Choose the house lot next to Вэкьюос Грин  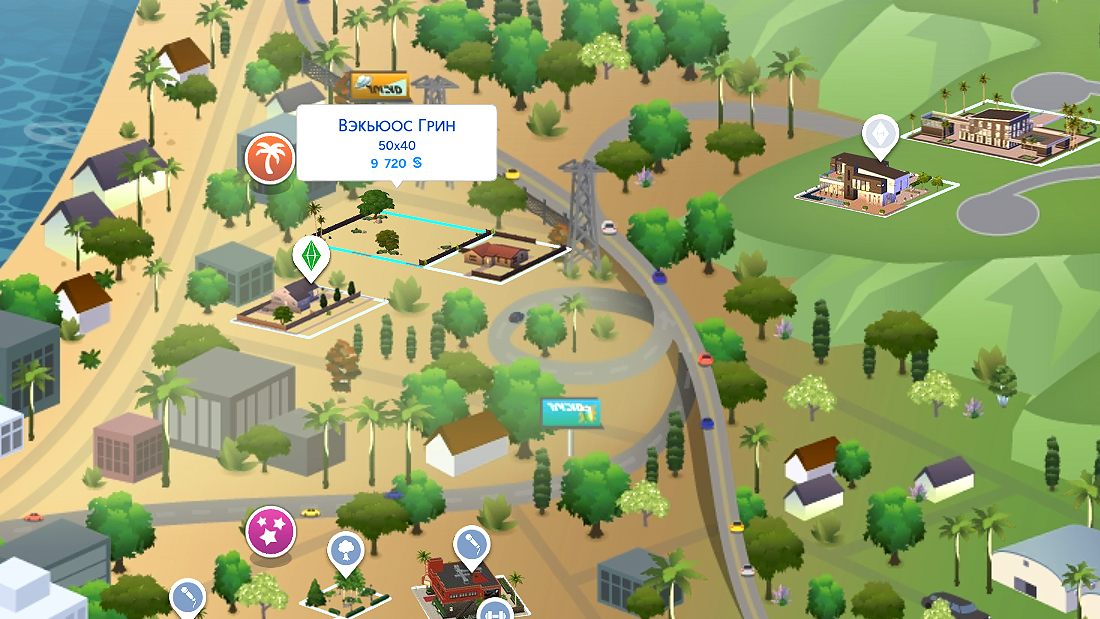[496, 256]
